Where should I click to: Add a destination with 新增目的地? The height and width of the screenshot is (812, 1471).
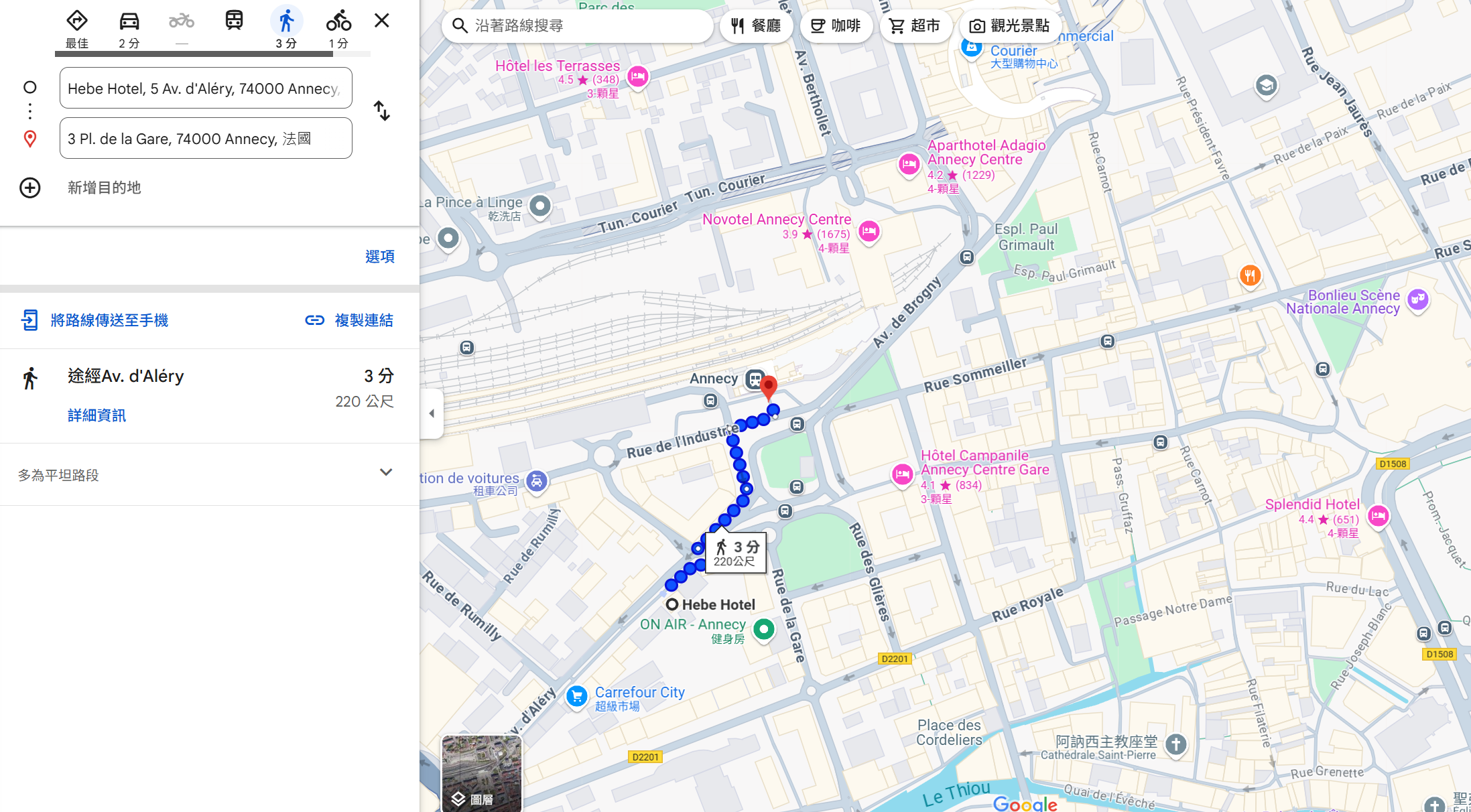[104, 188]
